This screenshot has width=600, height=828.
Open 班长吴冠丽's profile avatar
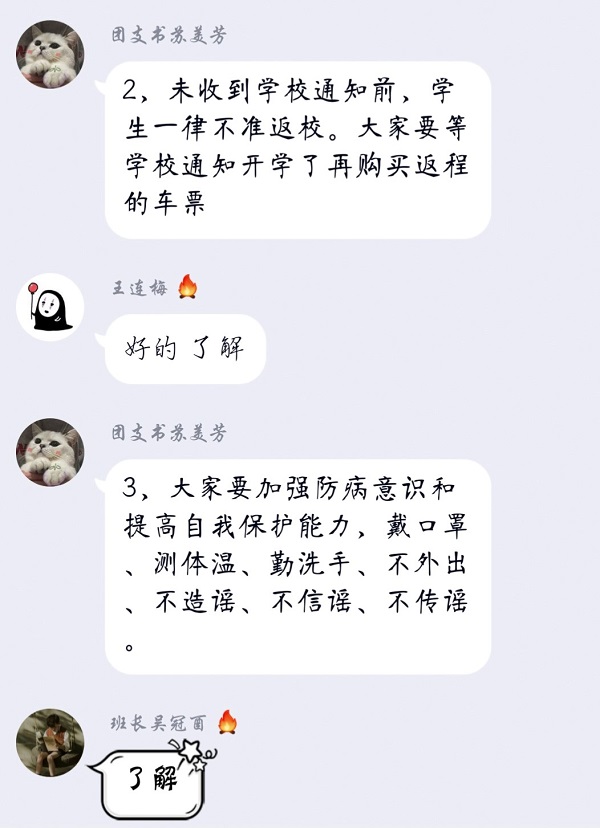[50, 742]
